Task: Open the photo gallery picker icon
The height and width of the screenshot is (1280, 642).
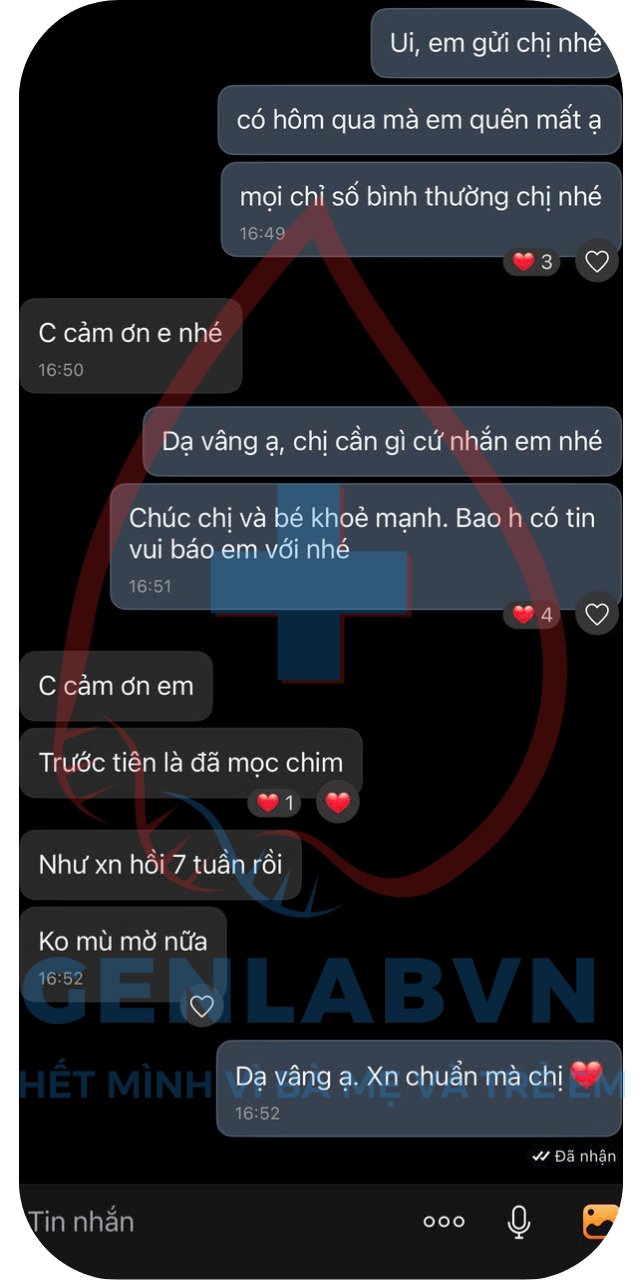Action: point(601,1221)
